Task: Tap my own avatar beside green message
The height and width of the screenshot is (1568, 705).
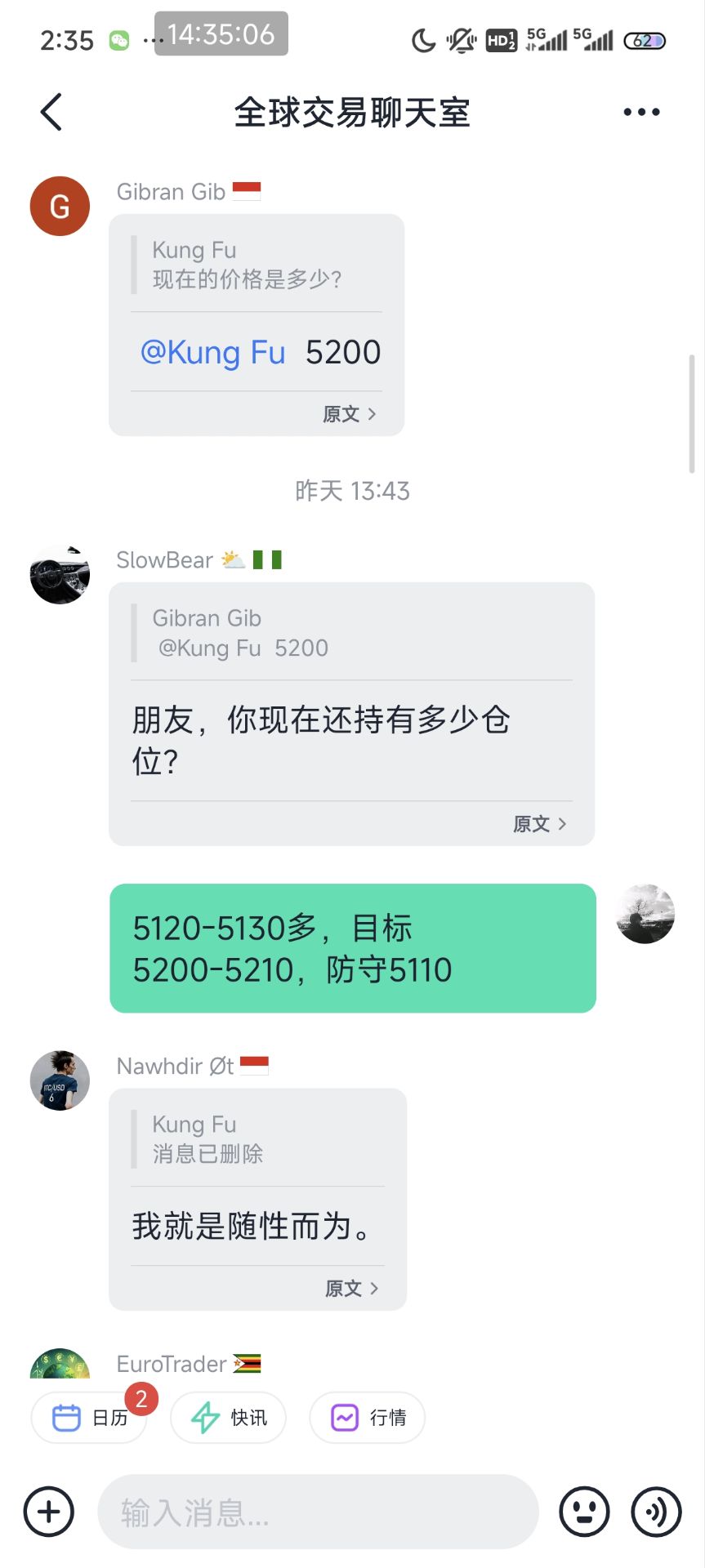Action: click(x=645, y=914)
